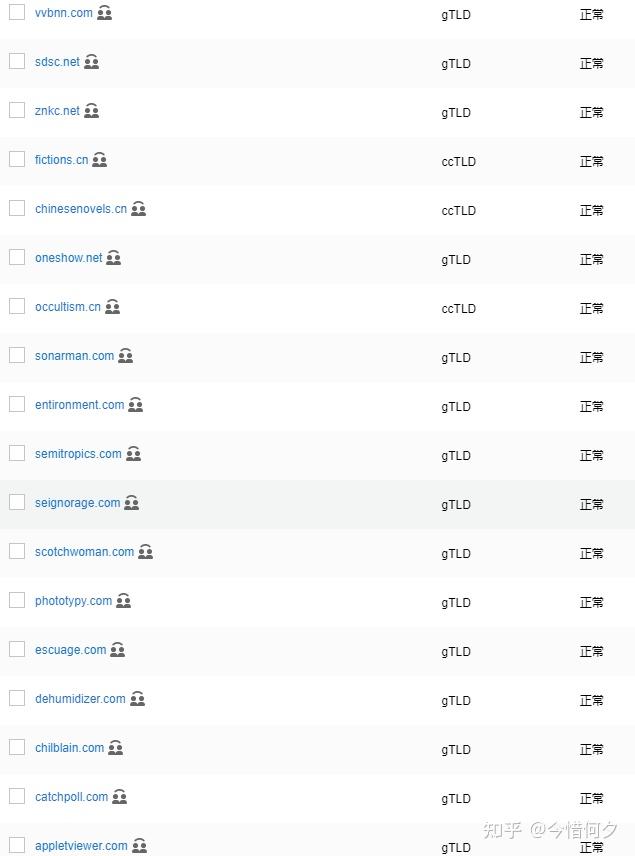Open the oneshow.net link
635x856 pixels.
[x=69, y=258]
